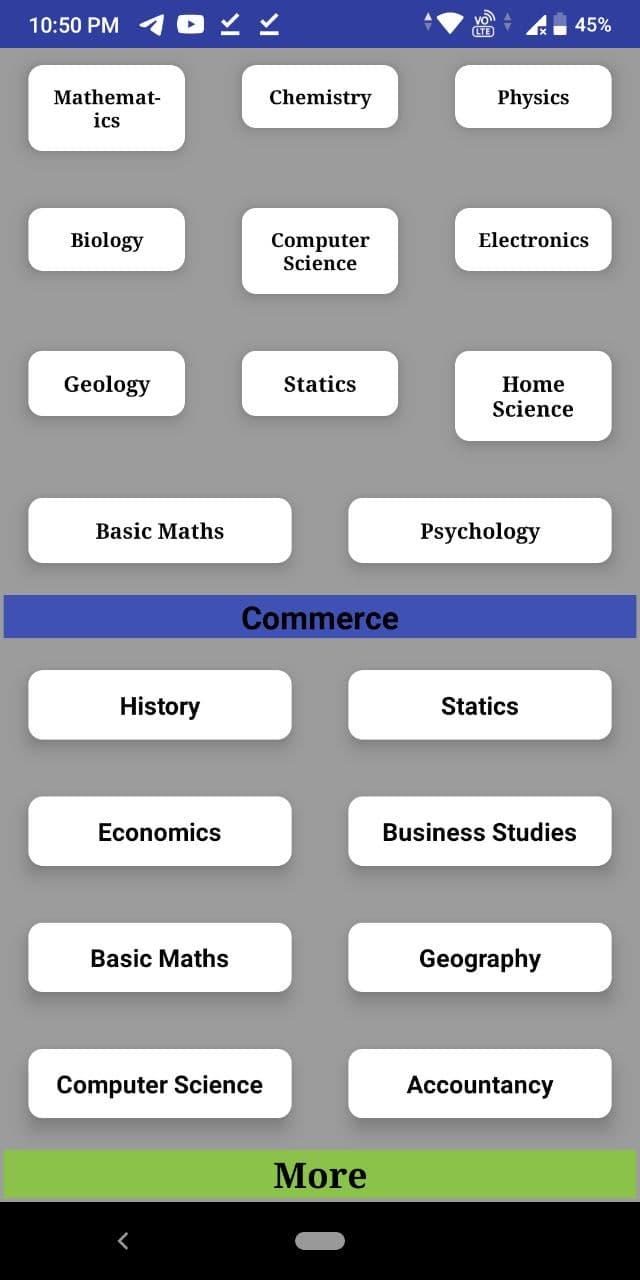Choose Accountancy
Image resolution: width=640 pixels, height=1280 pixels.
tap(480, 1084)
